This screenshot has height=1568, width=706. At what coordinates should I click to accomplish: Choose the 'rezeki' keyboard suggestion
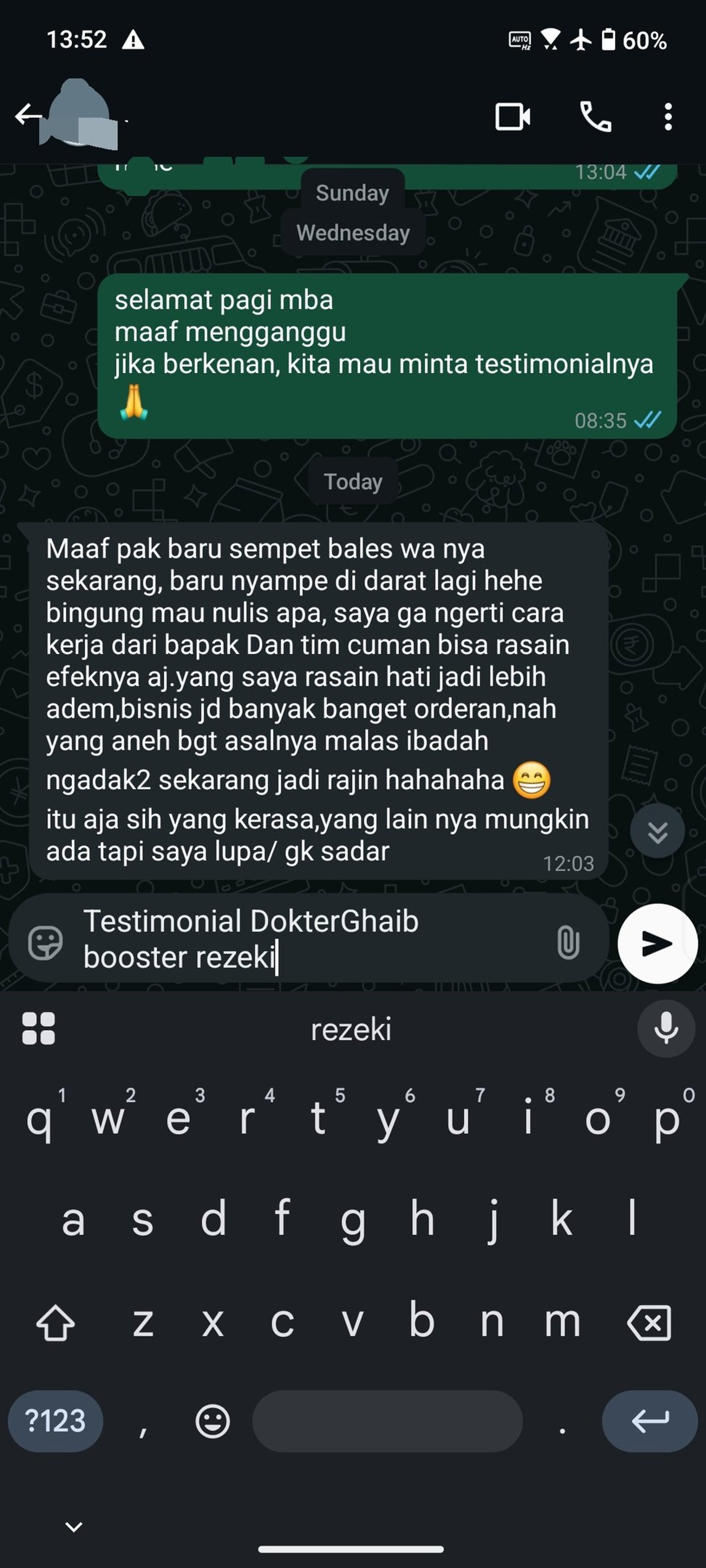[x=351, y=1029]
